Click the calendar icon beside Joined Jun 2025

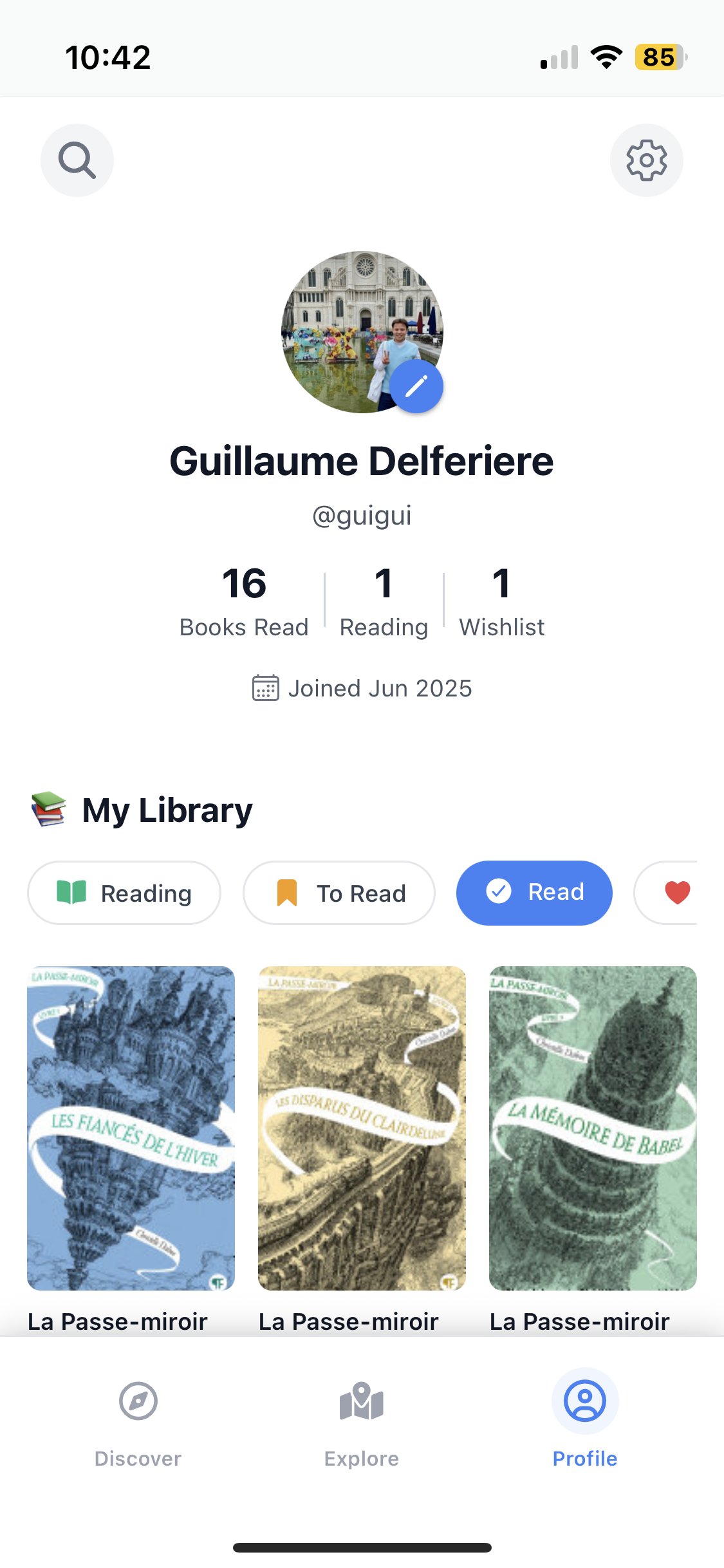click(264, 687)
